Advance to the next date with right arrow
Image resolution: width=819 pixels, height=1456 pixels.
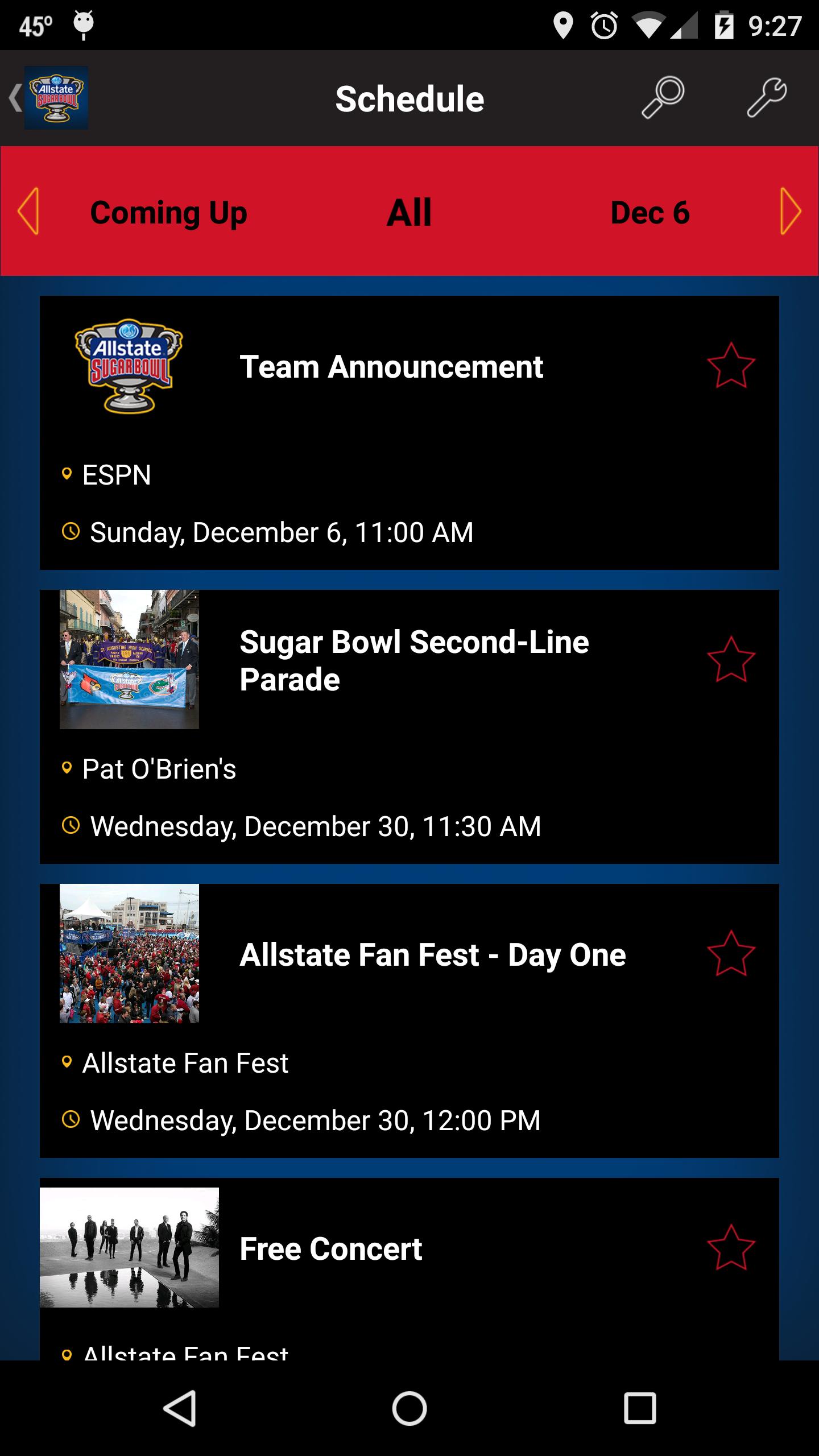(789, 213)
